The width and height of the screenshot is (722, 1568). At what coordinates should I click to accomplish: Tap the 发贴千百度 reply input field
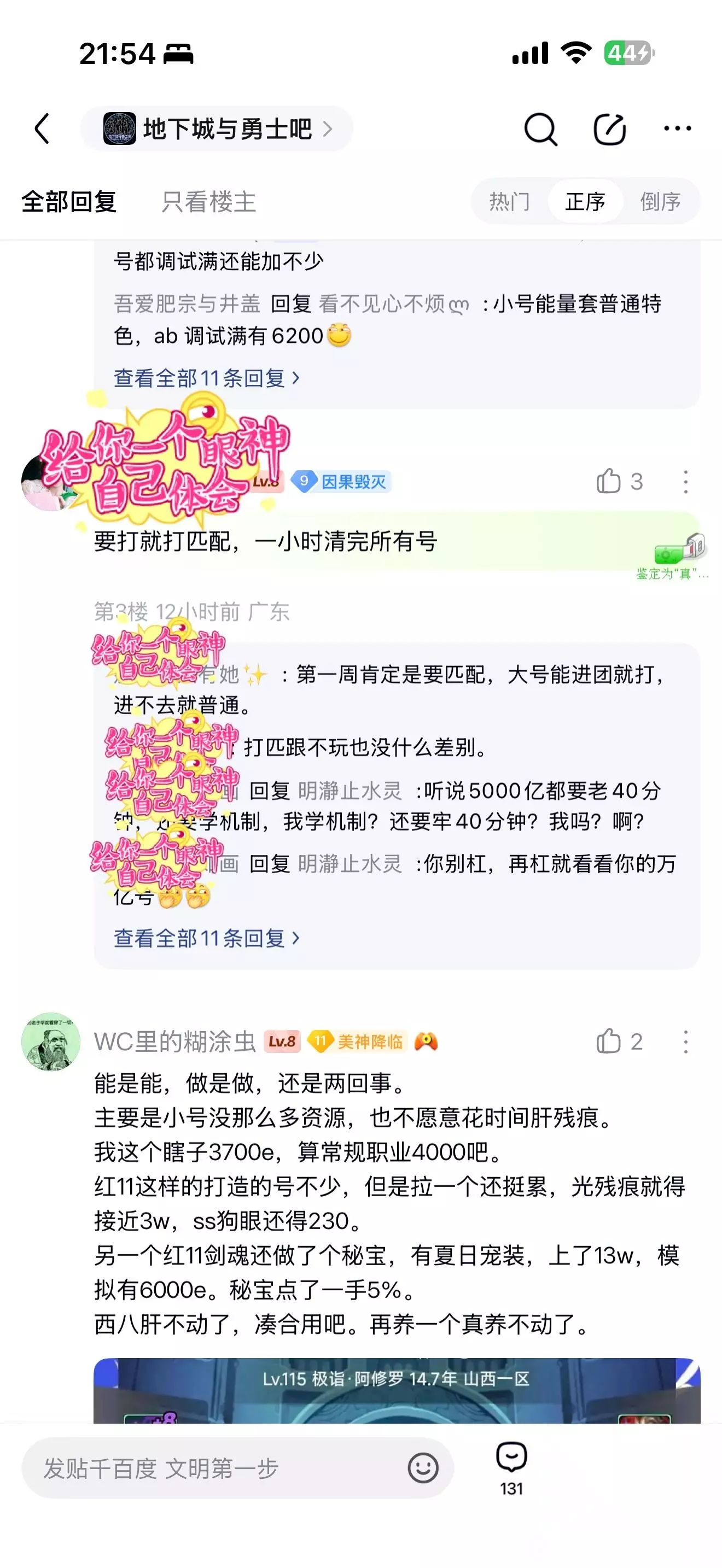[x=237, y=1468]
